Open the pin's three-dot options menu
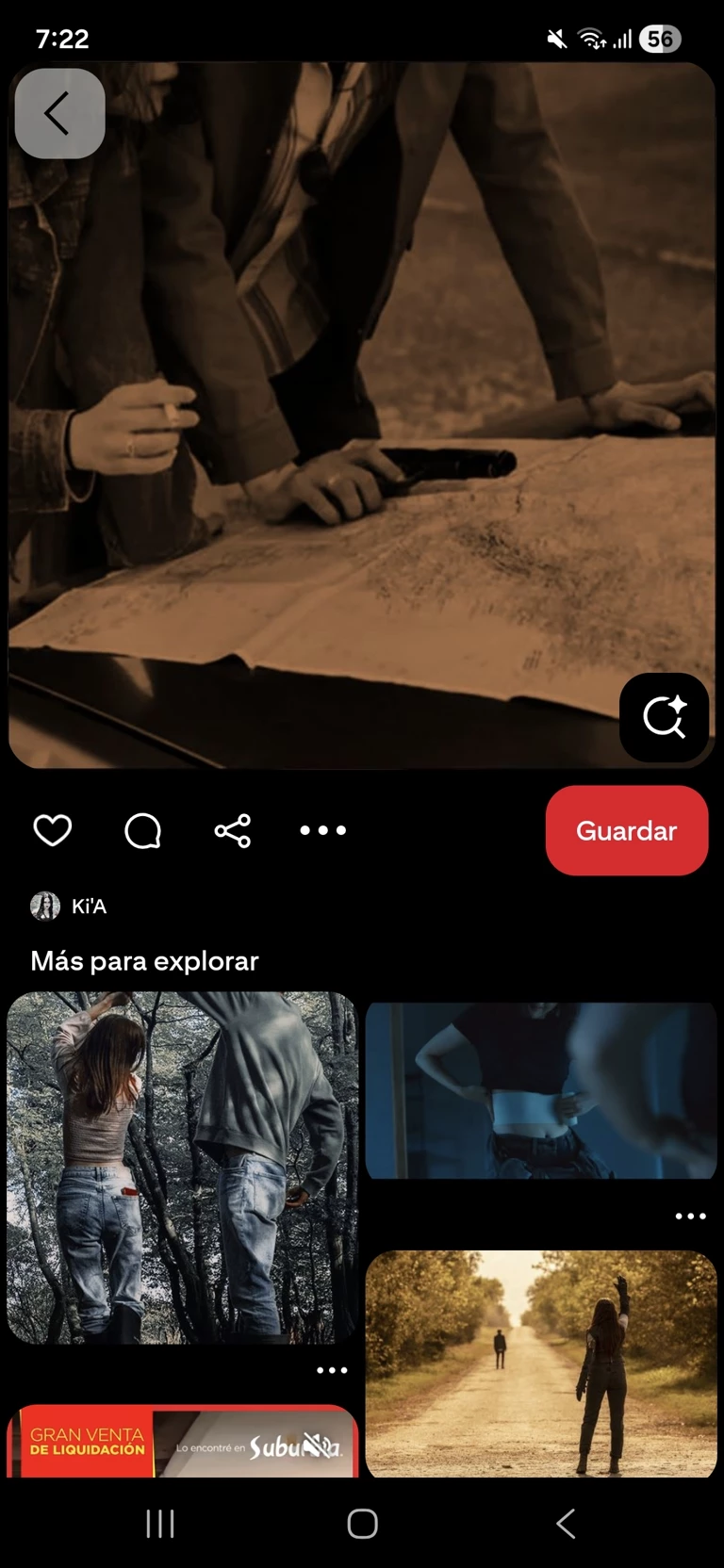 [323, 831]
